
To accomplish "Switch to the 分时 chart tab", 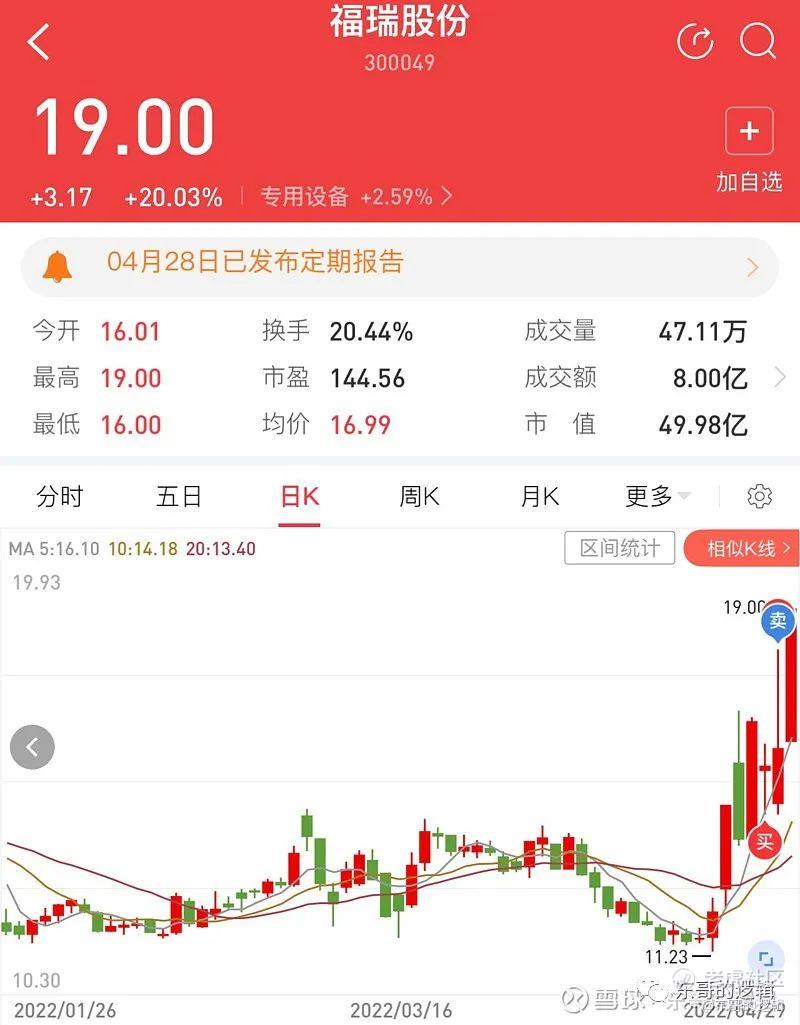I will point(60,496).
